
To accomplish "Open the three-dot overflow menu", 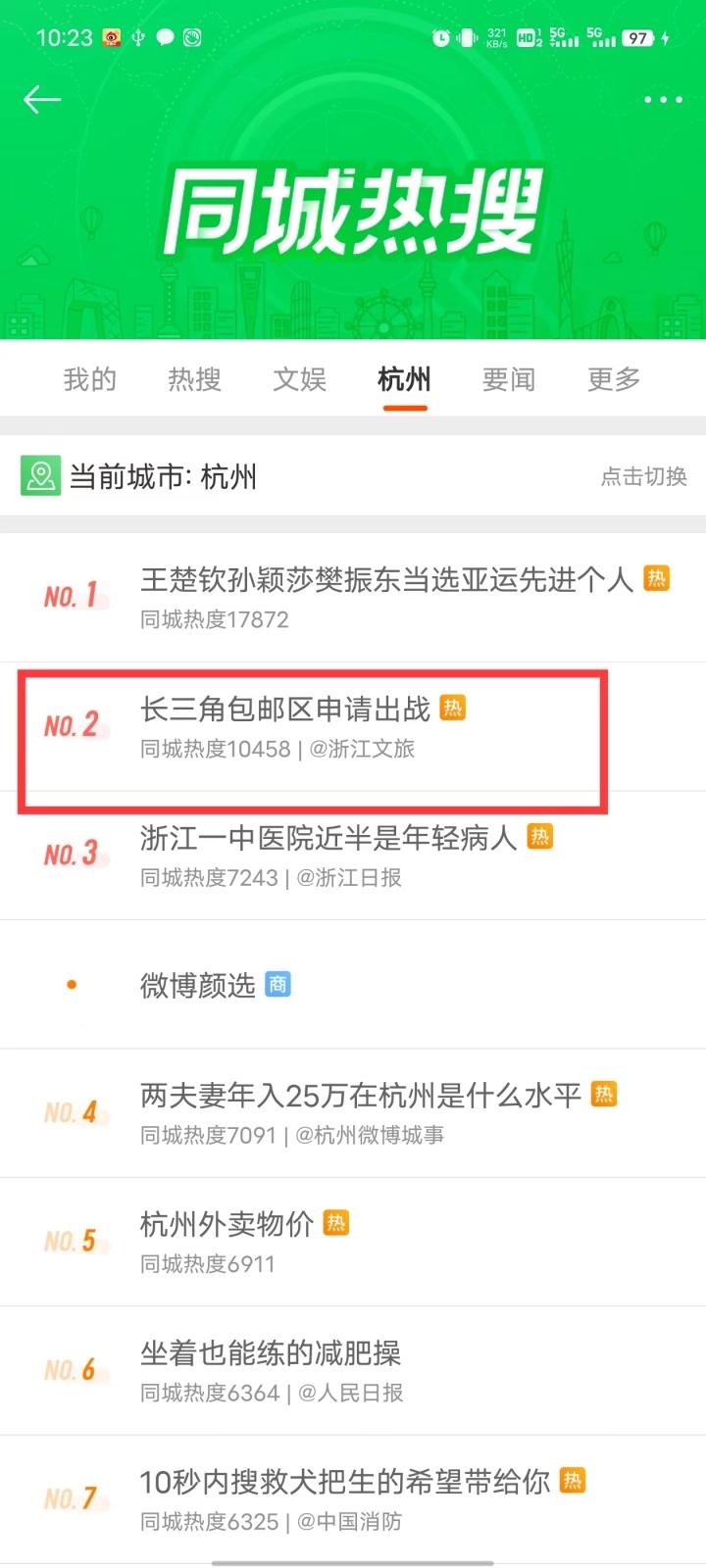I will (x=663, y=99).
